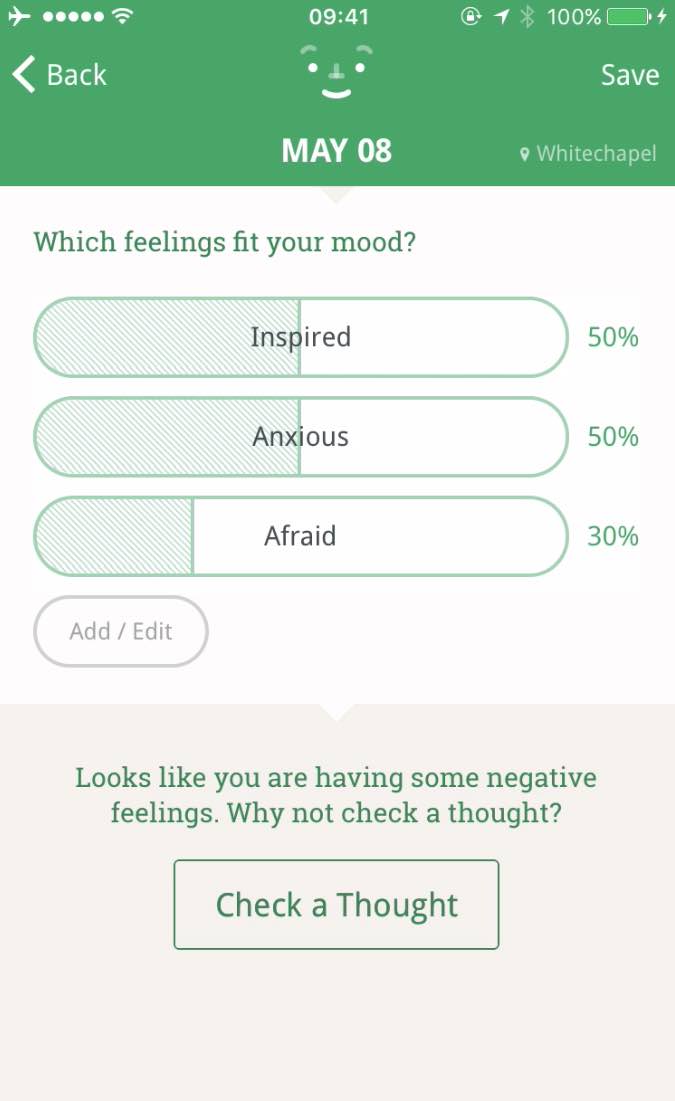675x1101 pixels.
Task: Tap the Anxious feeling slider
Action: [x=301, y=437]
